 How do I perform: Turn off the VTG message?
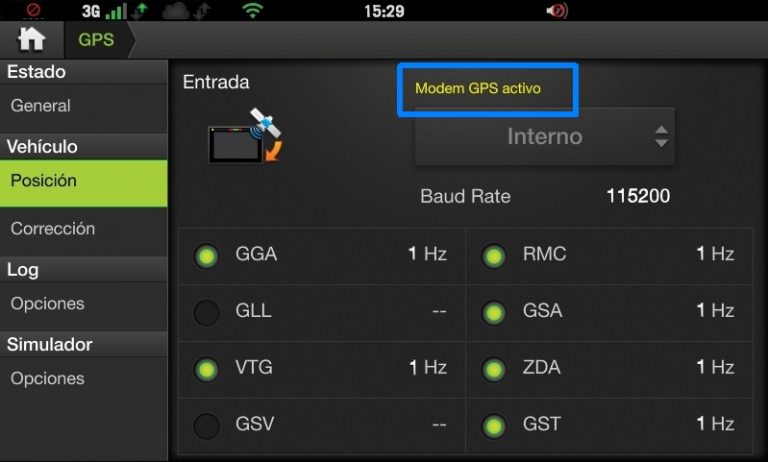pyautogui.click(x=206, y=370)
